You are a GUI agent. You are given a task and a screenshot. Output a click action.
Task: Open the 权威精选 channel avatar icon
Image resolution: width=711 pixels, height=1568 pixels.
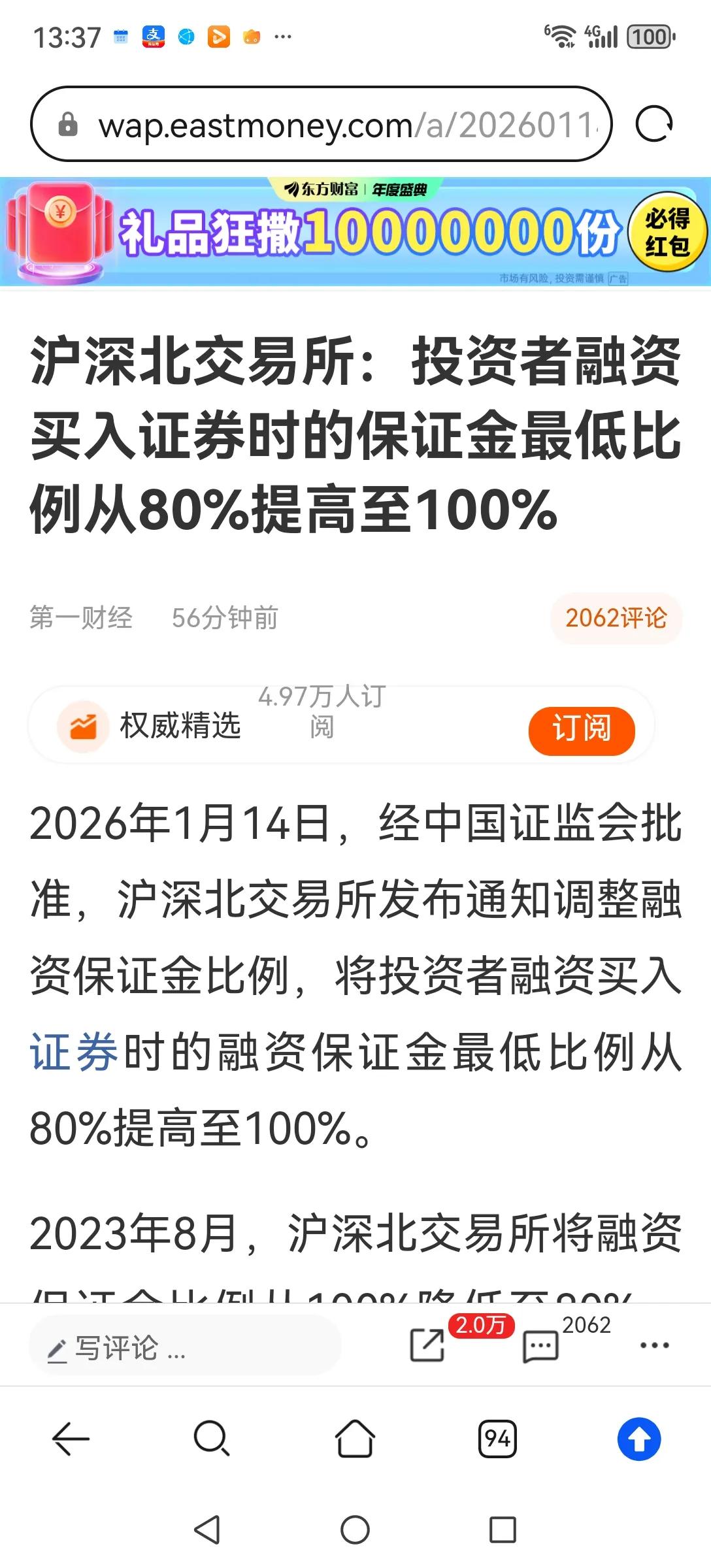pos(84,725)
